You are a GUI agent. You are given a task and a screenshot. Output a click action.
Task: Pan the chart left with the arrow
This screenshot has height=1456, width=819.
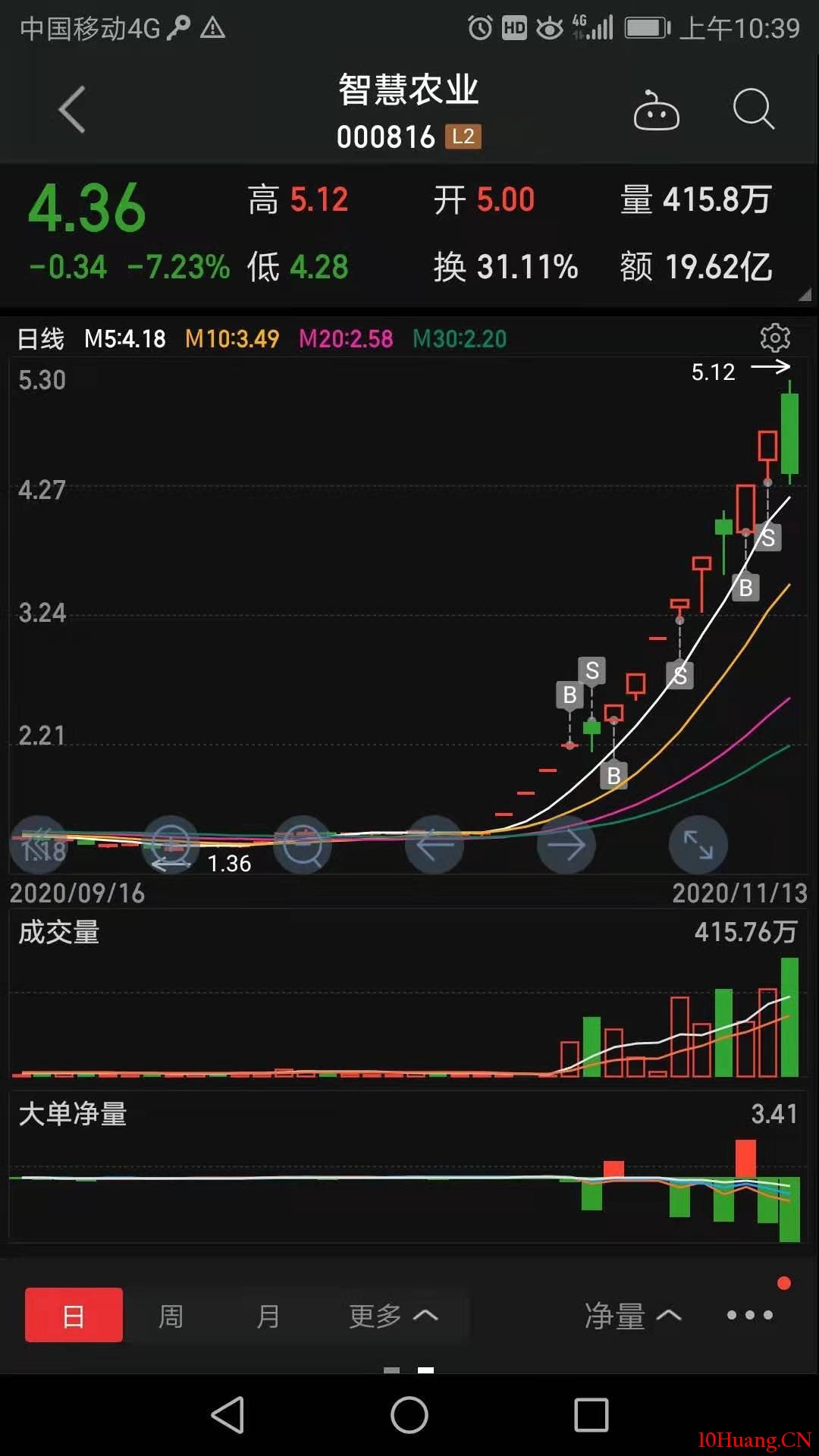click(435, 844)
